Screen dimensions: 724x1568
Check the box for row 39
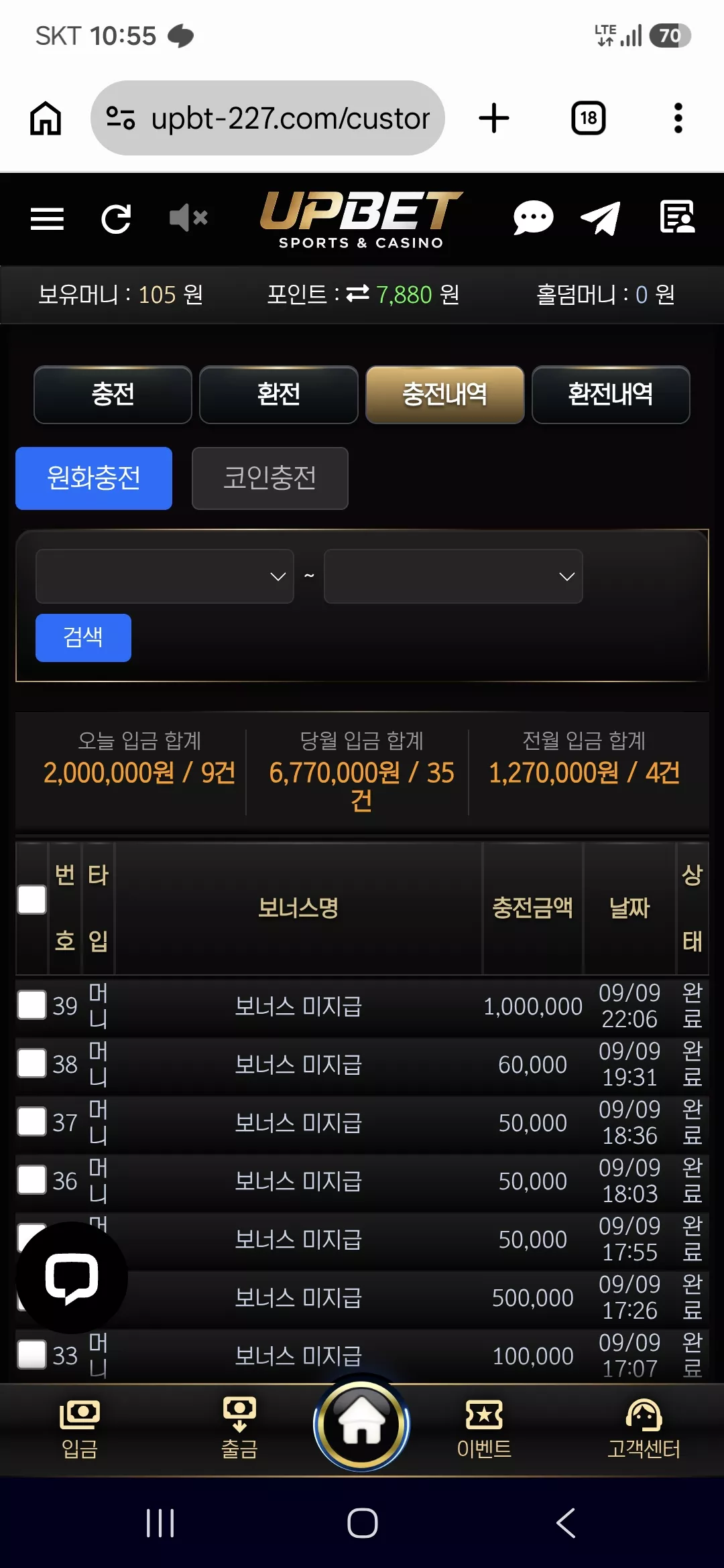coord(32,1005)
